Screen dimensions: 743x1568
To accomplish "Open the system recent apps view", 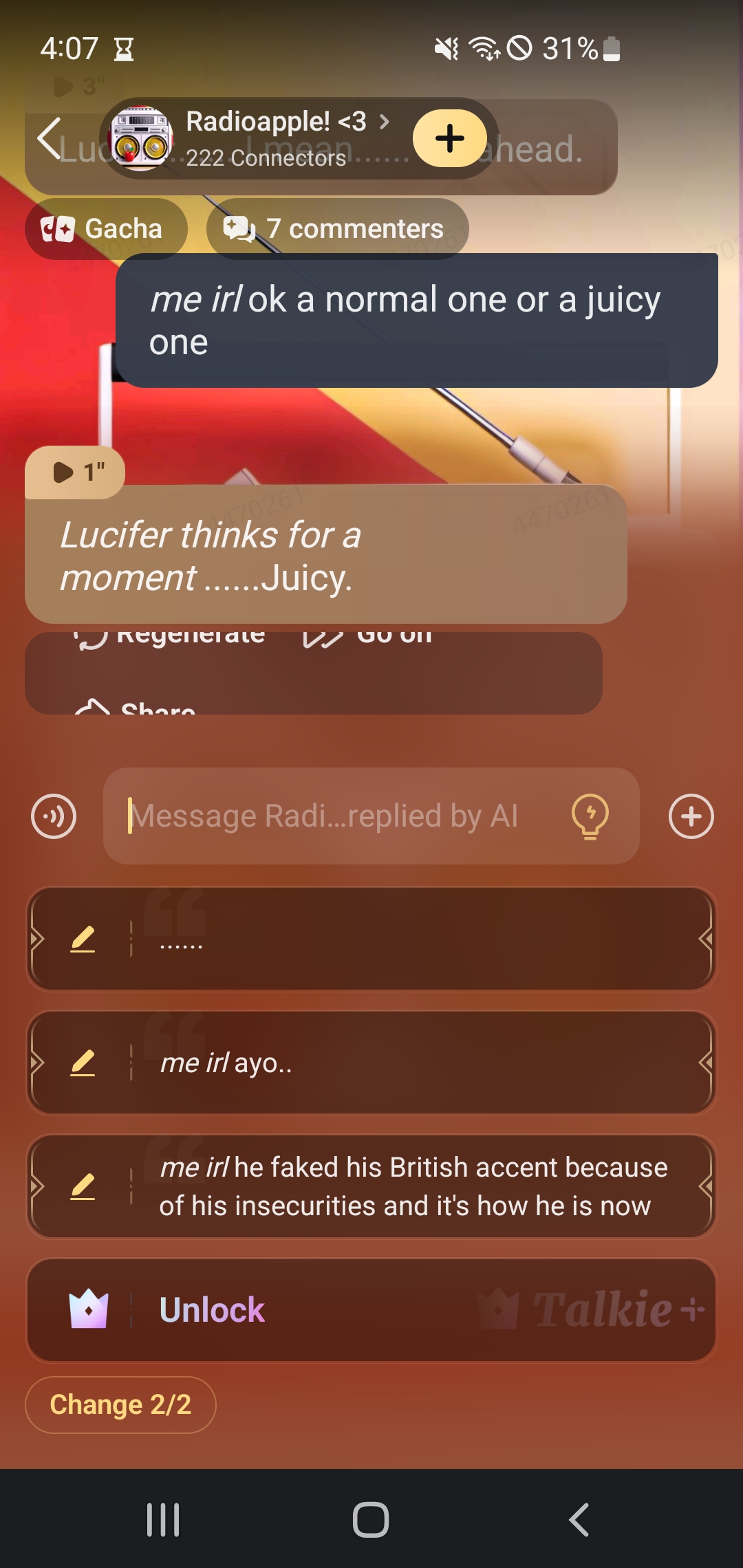I will coord(163,1519).
